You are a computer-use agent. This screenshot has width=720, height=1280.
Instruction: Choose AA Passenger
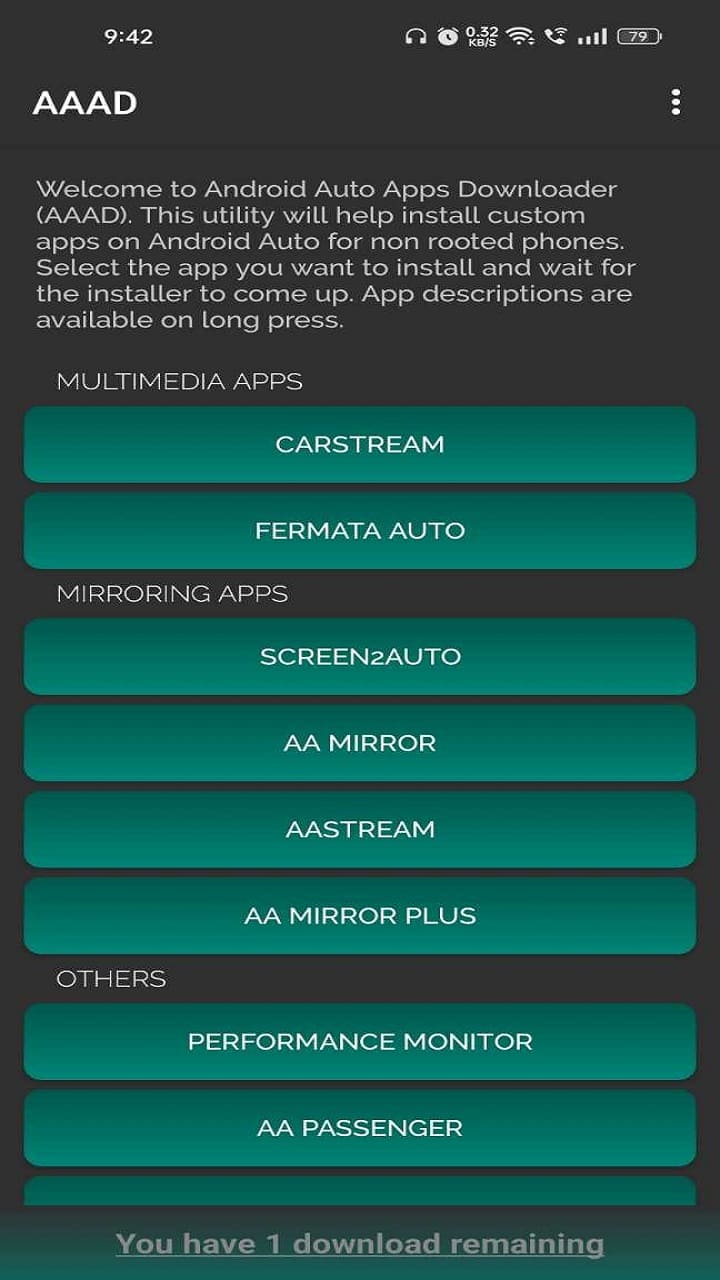coord(360,1127)
